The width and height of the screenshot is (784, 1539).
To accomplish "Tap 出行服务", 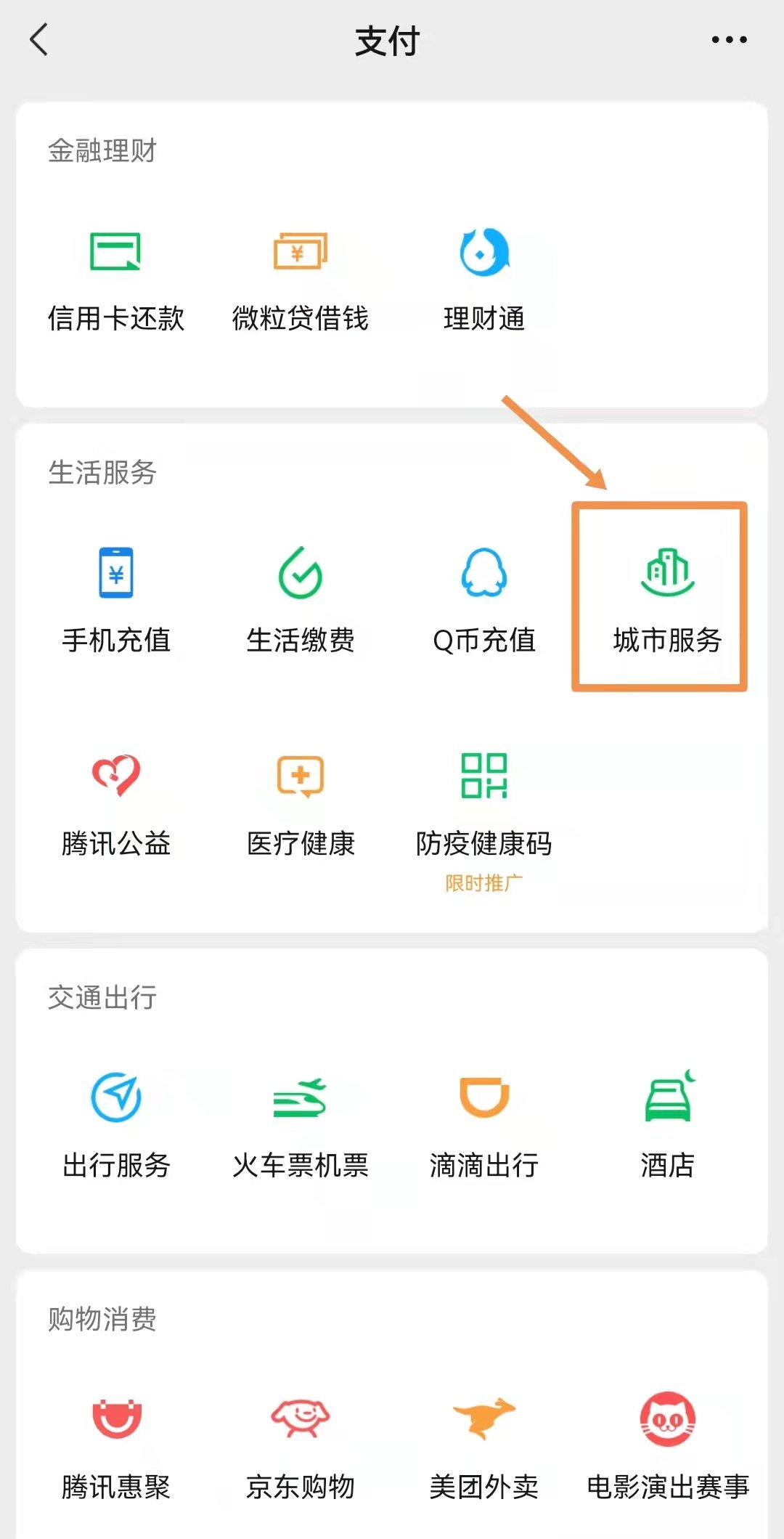I will pos(115,1126).
